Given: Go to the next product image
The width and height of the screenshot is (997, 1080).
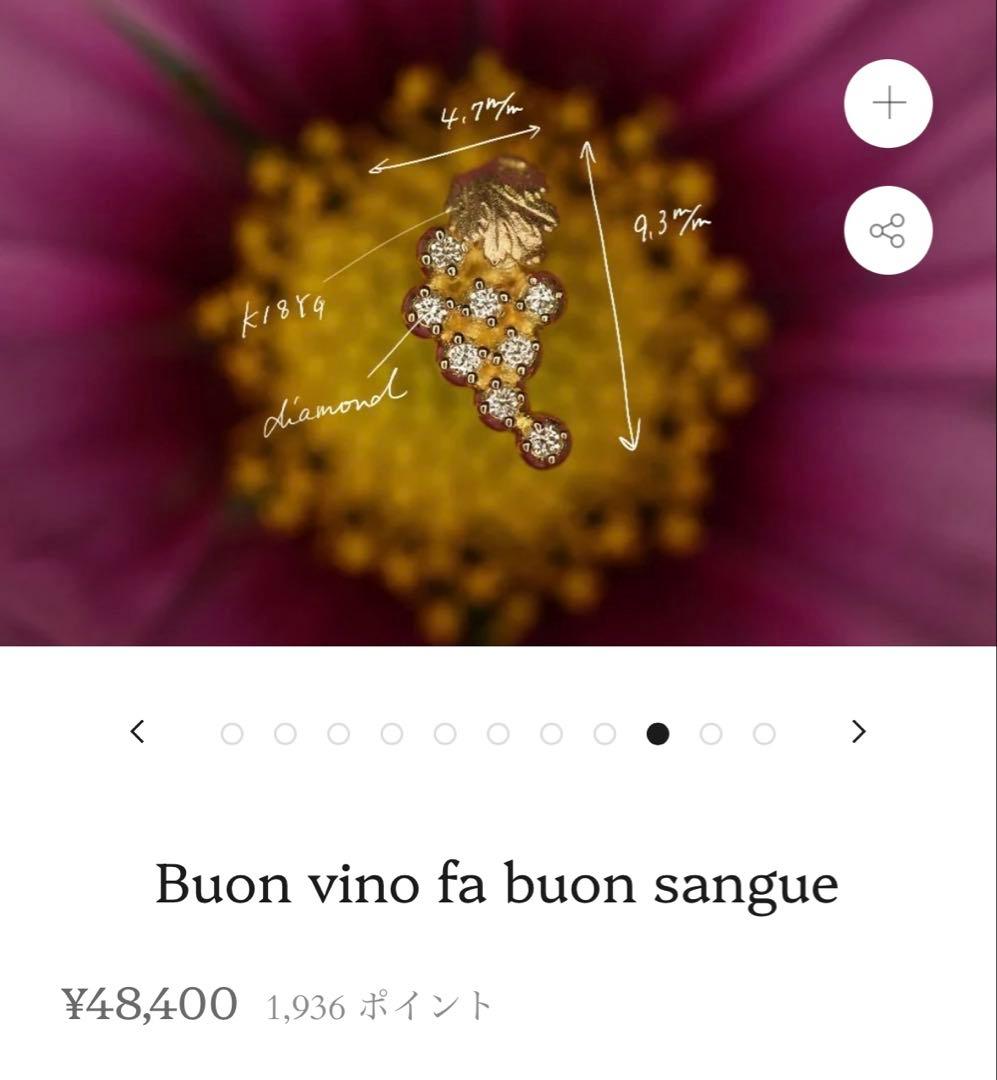Looking at the screenshot, I should [858, 732].
